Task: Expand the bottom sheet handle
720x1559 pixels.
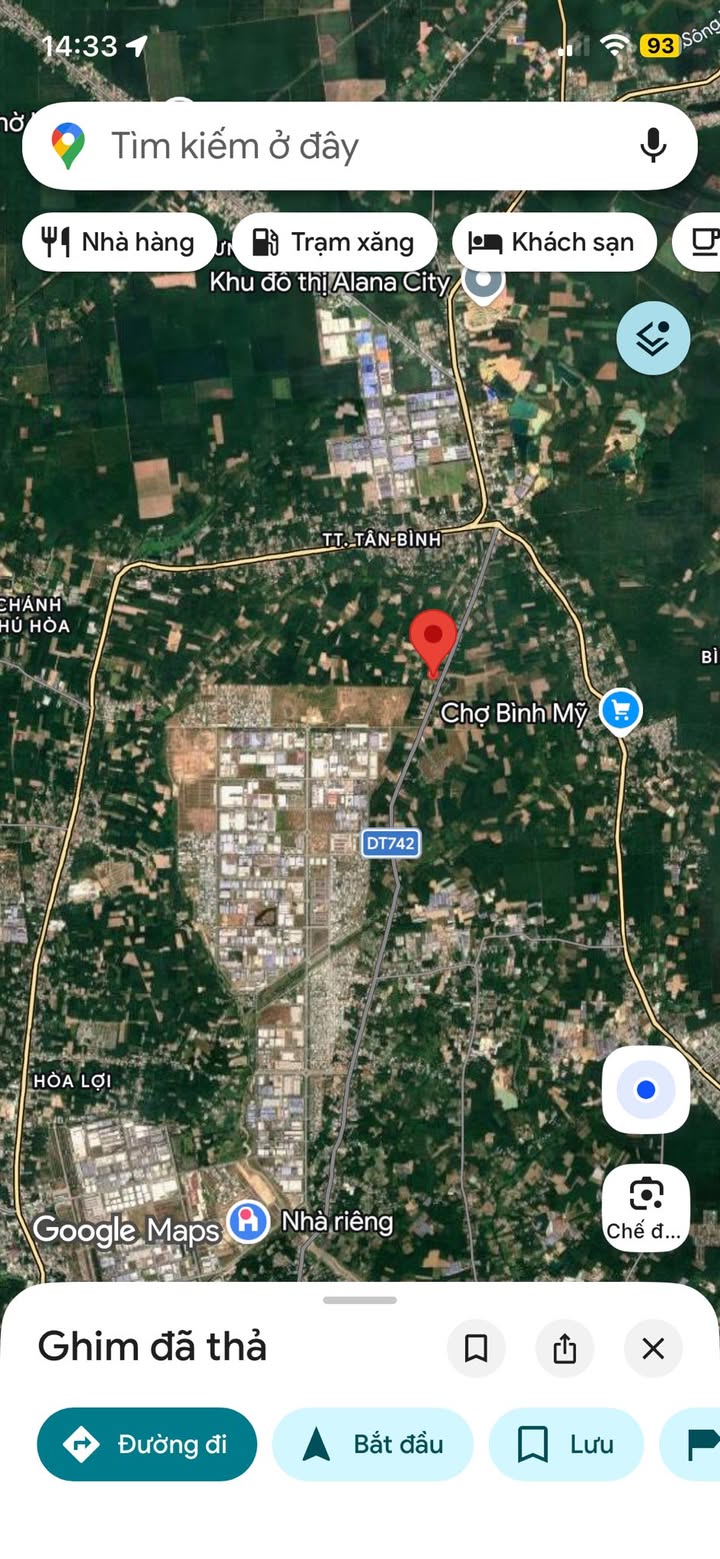Action: pos(360,1300)
